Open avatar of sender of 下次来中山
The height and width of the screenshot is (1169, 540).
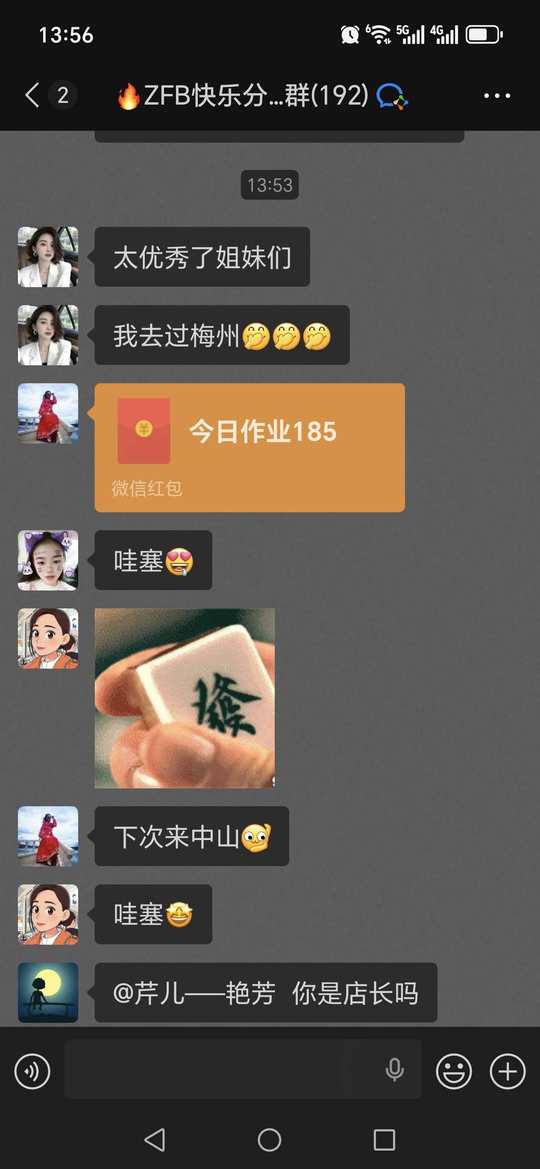pos(48,836)
